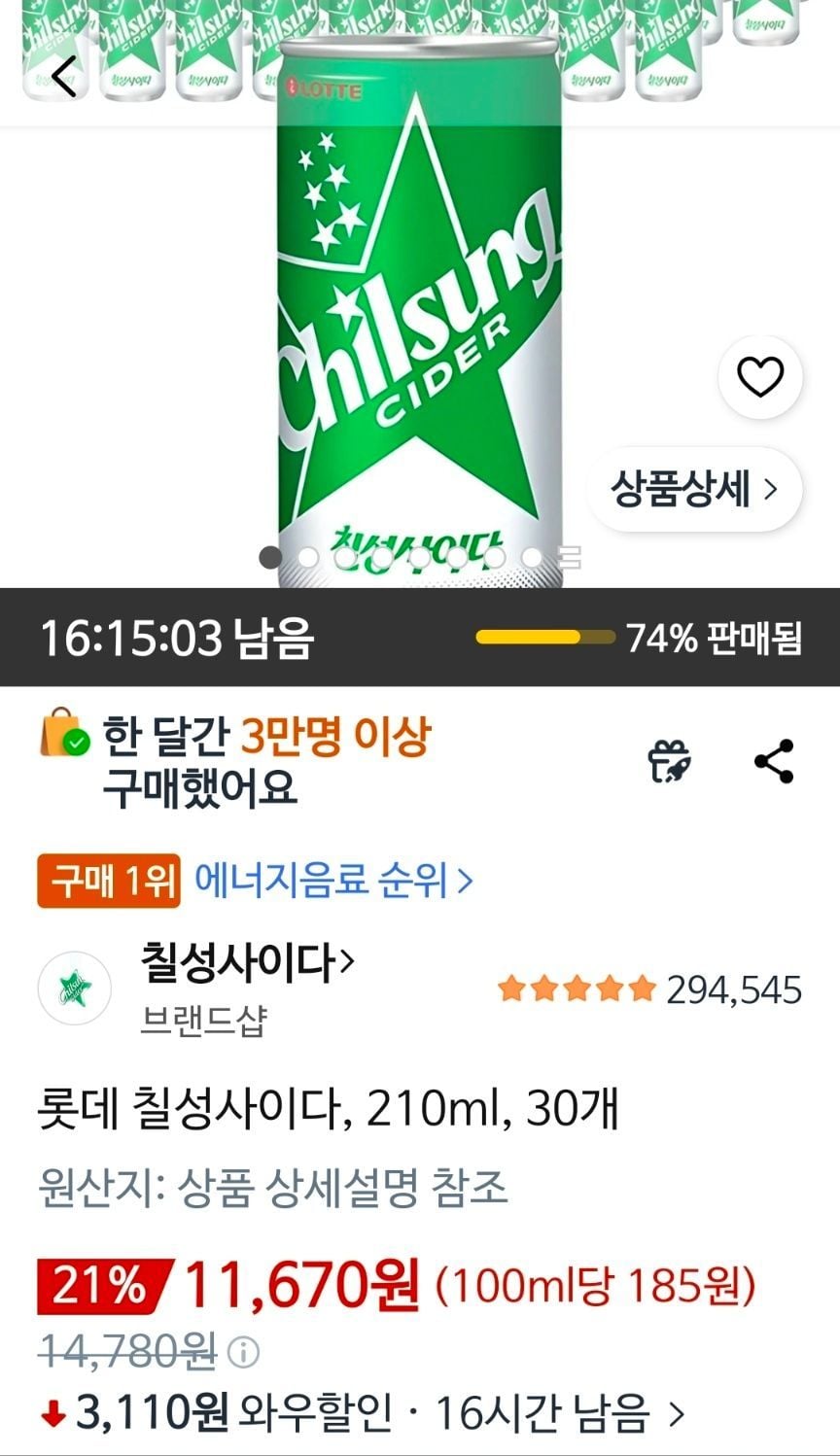840x1456 pixels.
Task: Show price info next to 14,780원
Action: [x=244, y=1352]
